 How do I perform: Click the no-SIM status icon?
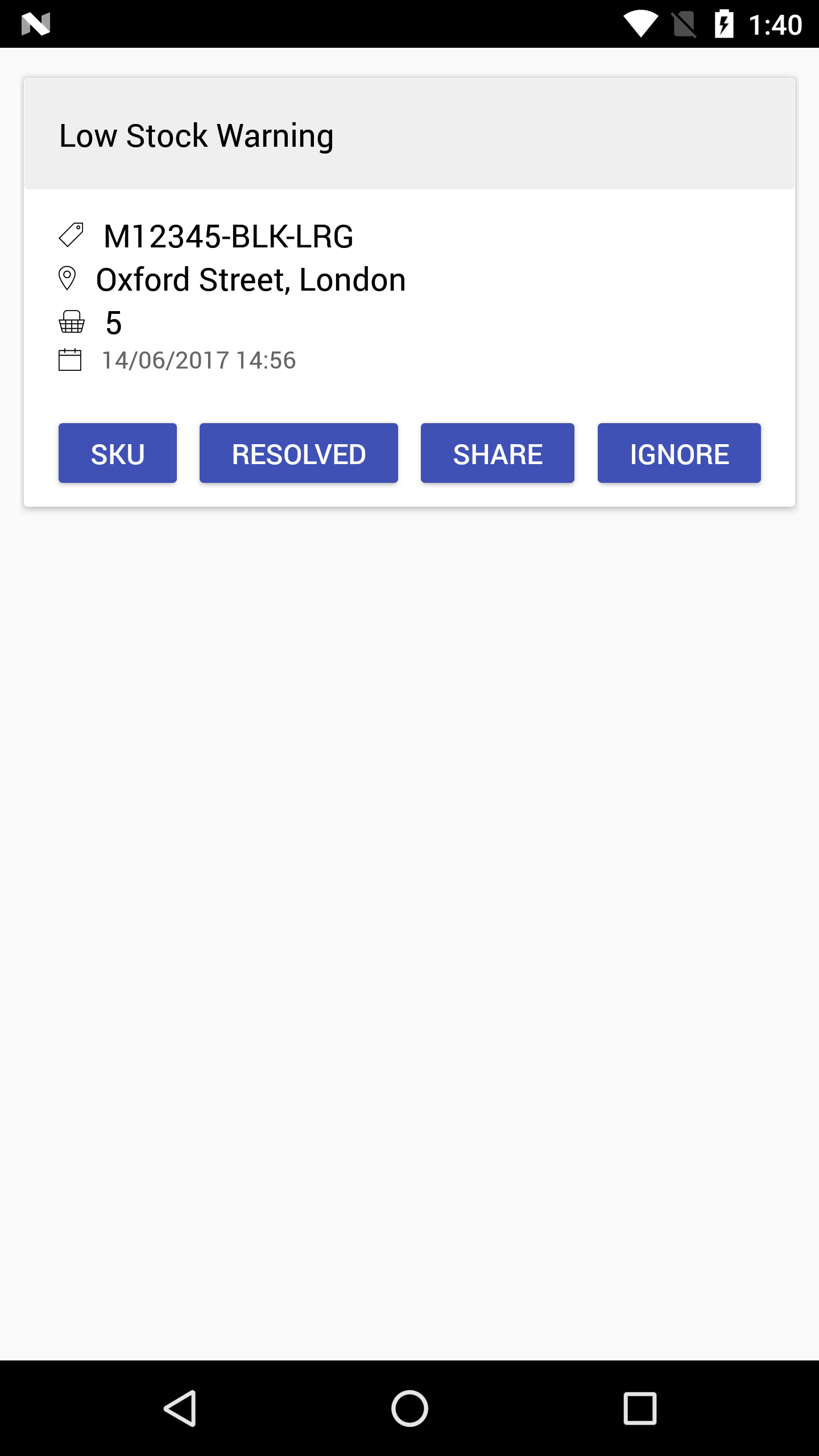(x=684, y=24)
